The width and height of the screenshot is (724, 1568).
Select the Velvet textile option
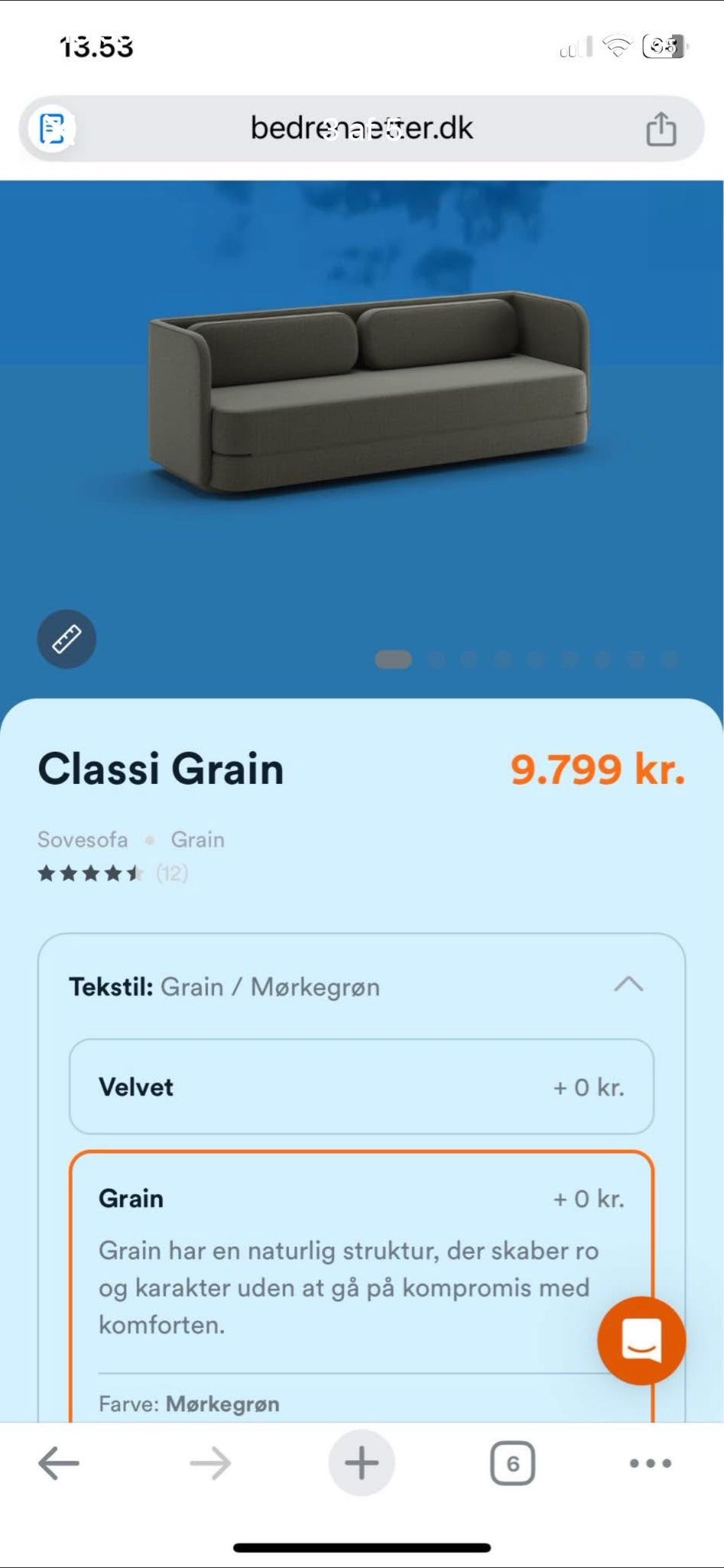coord(361,1087)
